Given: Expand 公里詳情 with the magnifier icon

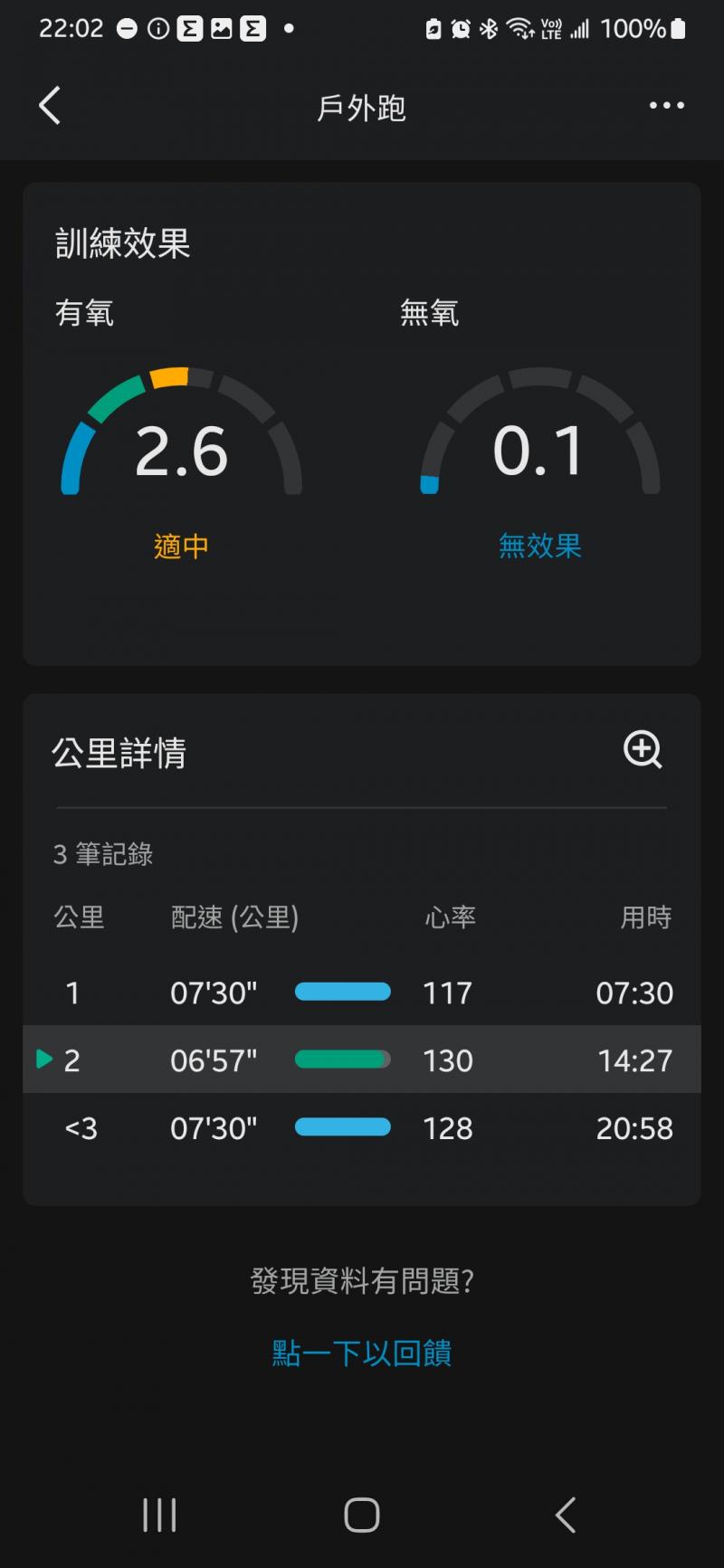Looking at the screenshot, I should 643,750.
